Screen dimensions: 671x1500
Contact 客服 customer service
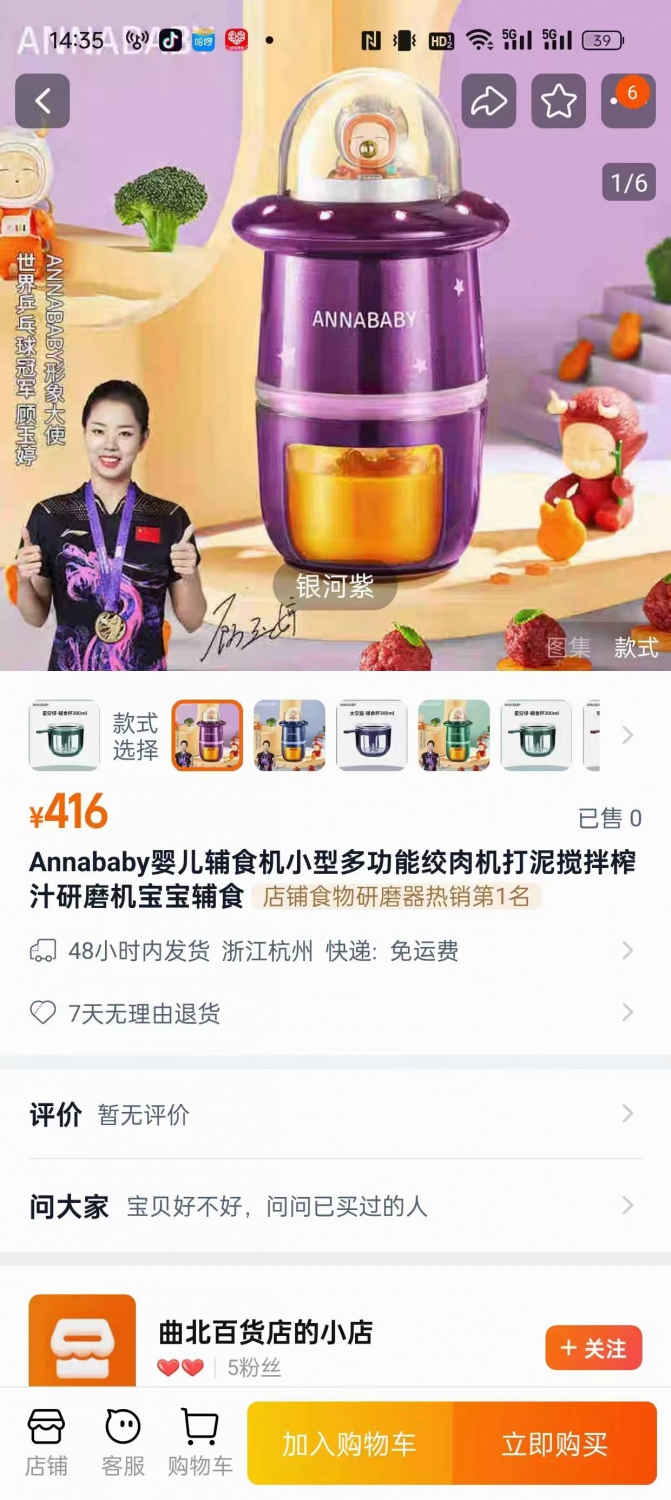(123, 1443)
